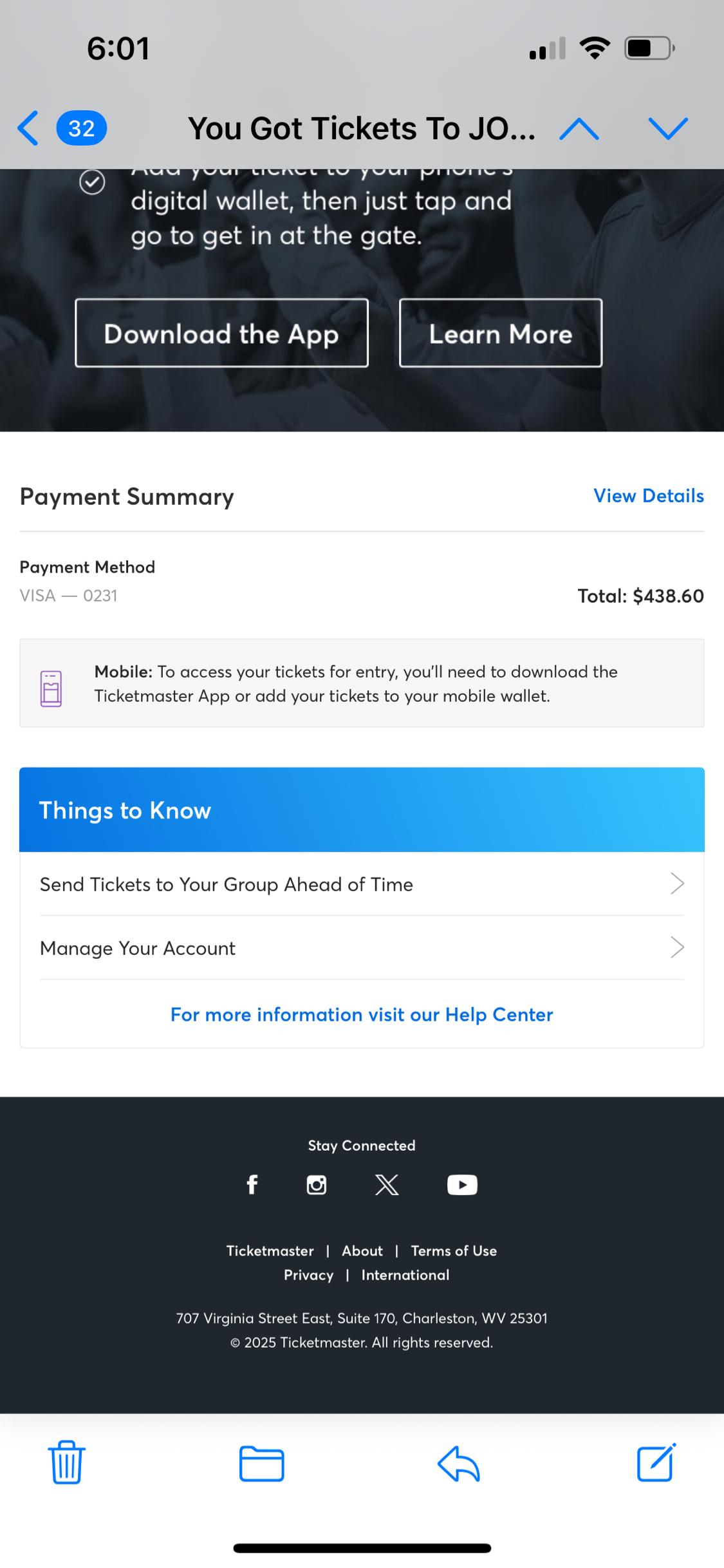Open the Terms of Use footer link
Viewport: 724px width, 1568px height.
click(x=454, y=1251)
